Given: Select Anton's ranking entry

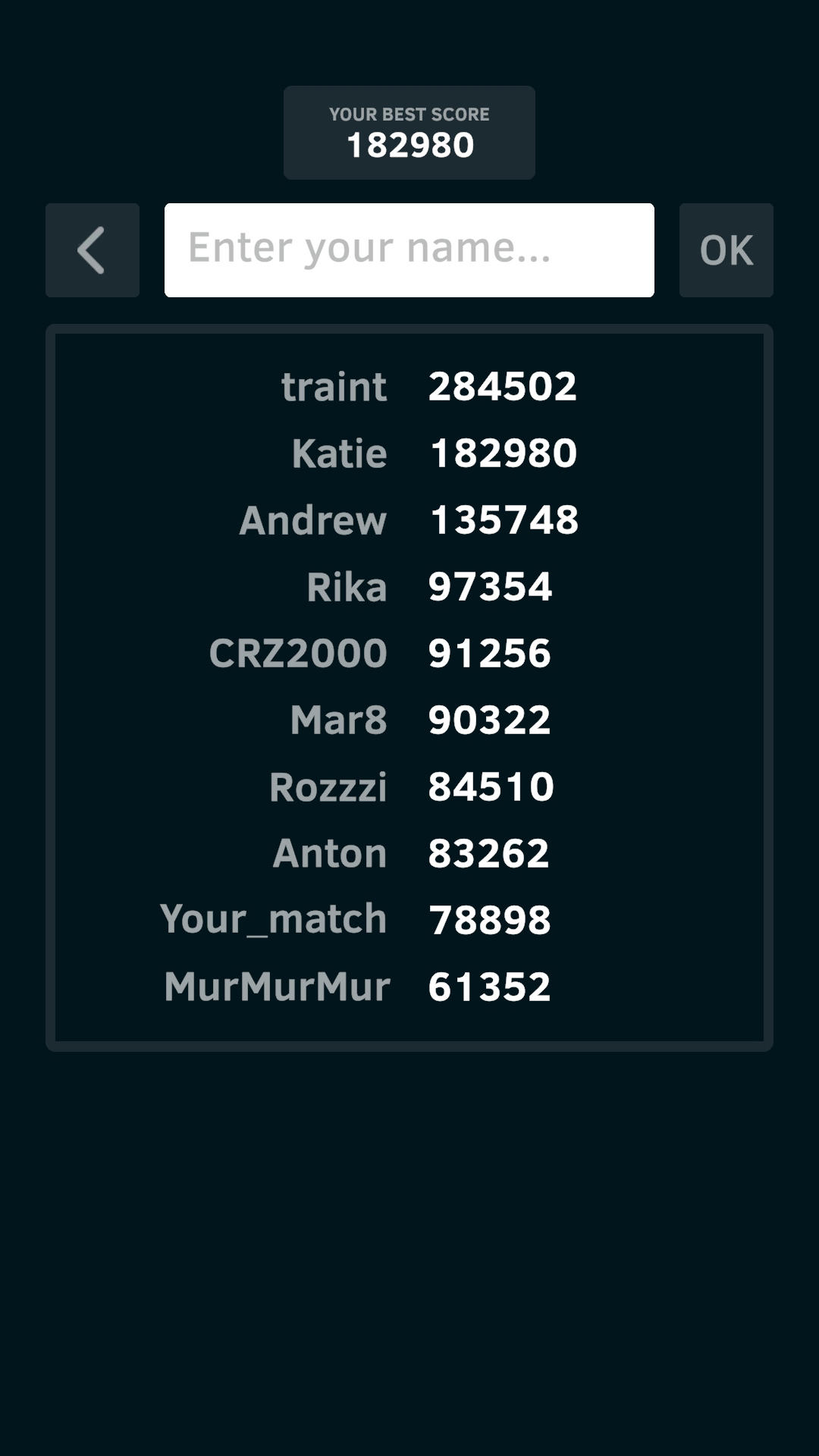Looking at the screenshot, I should (328, 852).
